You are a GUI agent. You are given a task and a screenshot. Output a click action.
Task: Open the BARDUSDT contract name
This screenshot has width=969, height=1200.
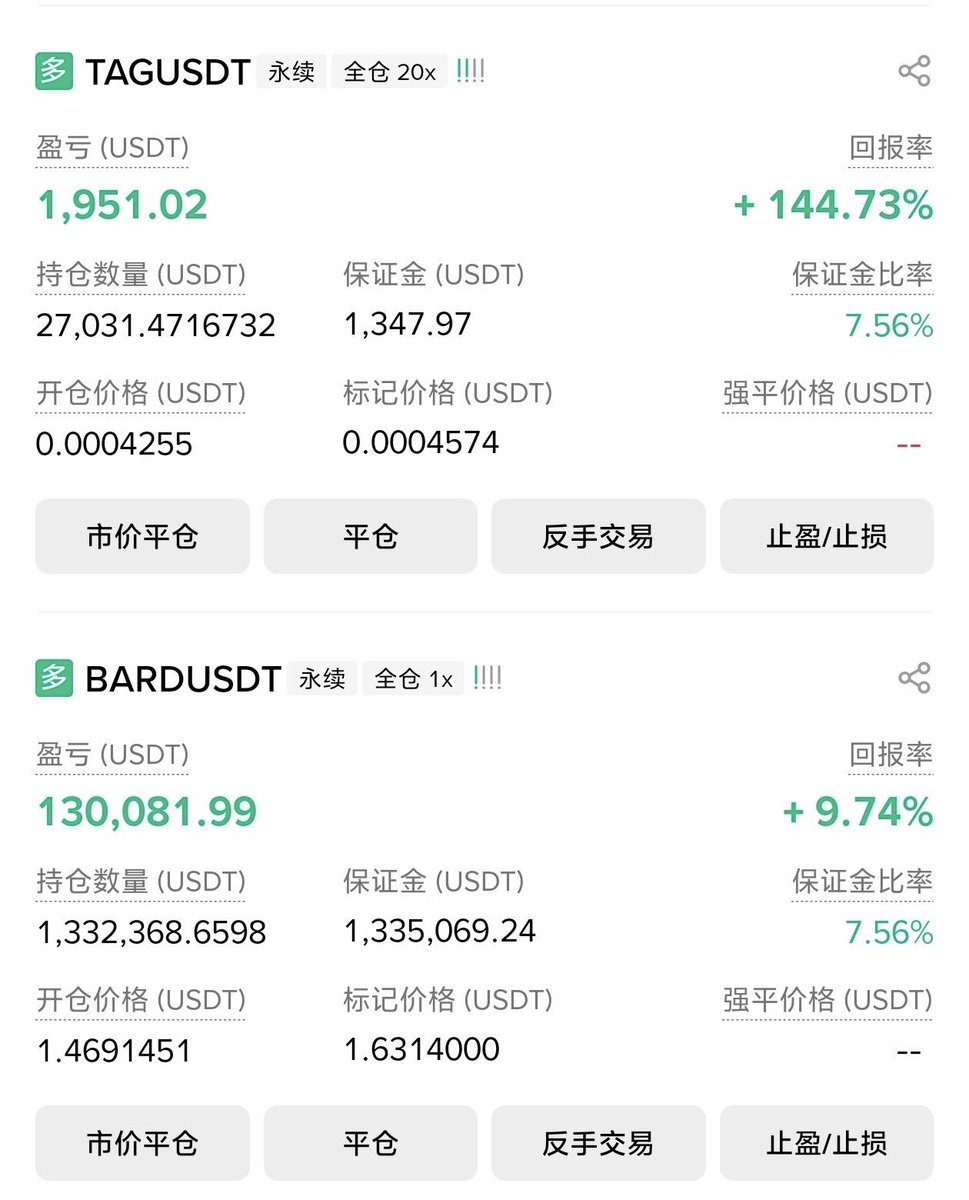(182, 679)
